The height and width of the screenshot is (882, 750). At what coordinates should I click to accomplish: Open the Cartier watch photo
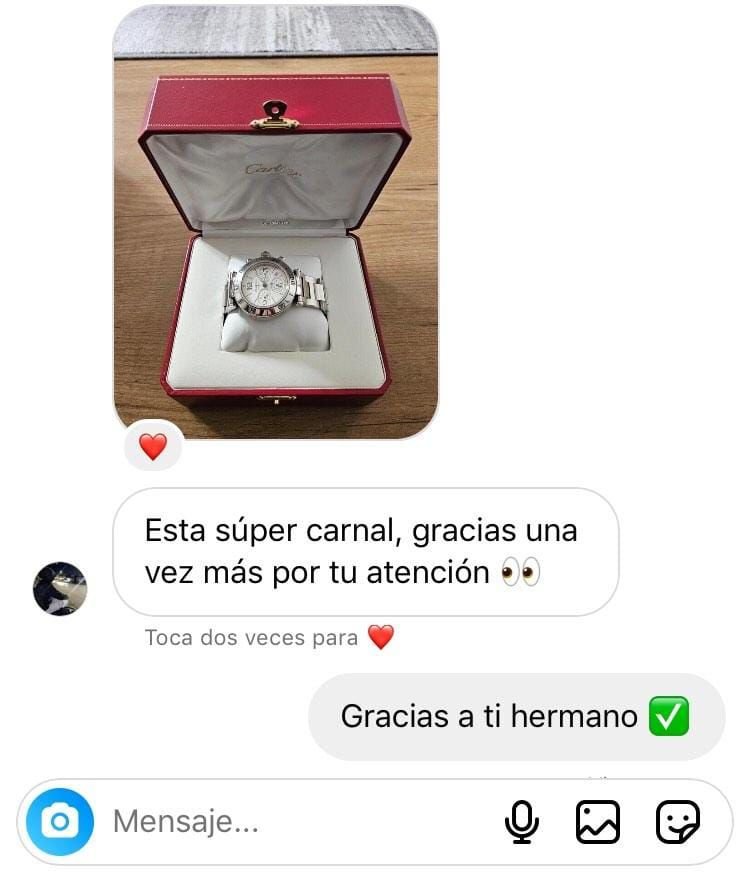(275, 220)
